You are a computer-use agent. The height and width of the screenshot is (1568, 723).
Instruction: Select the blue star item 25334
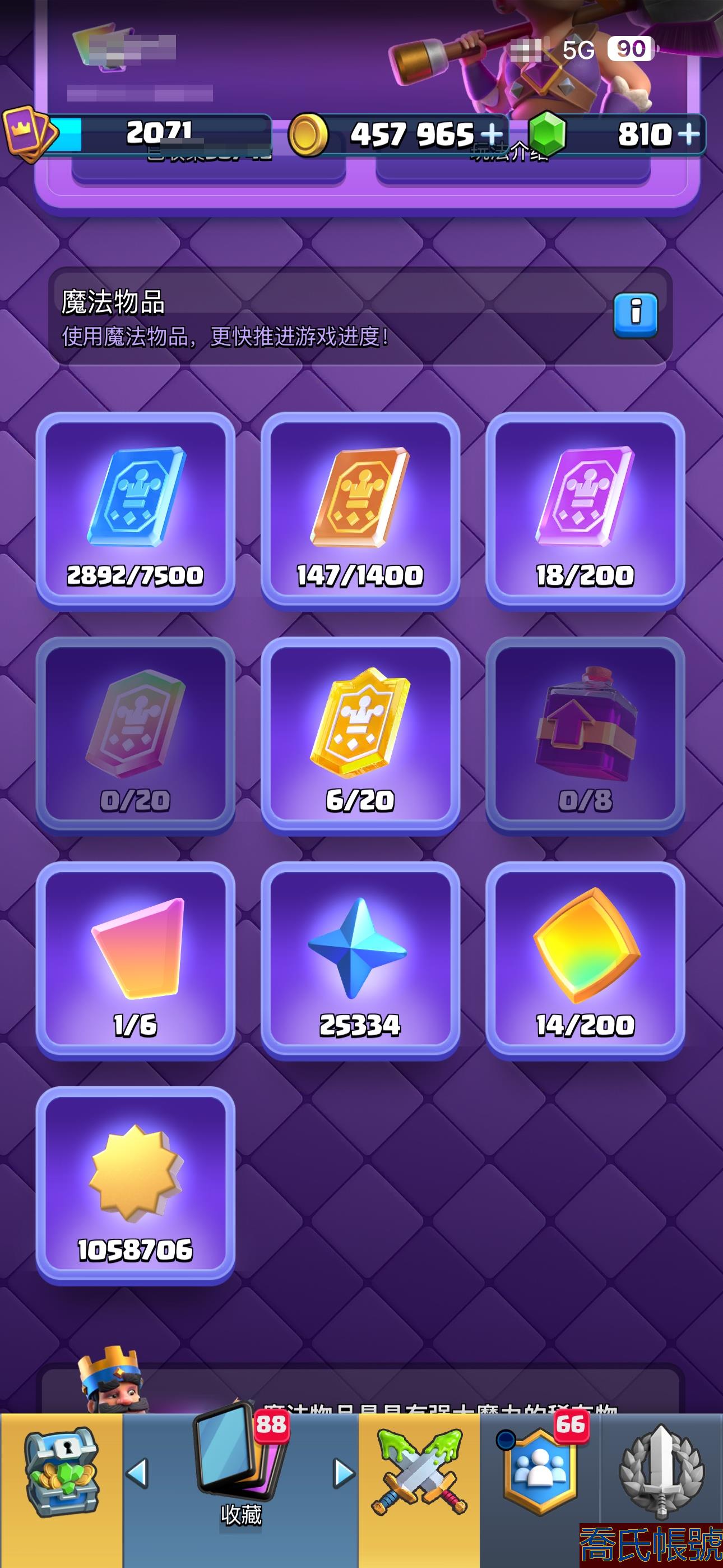(360, 960)
